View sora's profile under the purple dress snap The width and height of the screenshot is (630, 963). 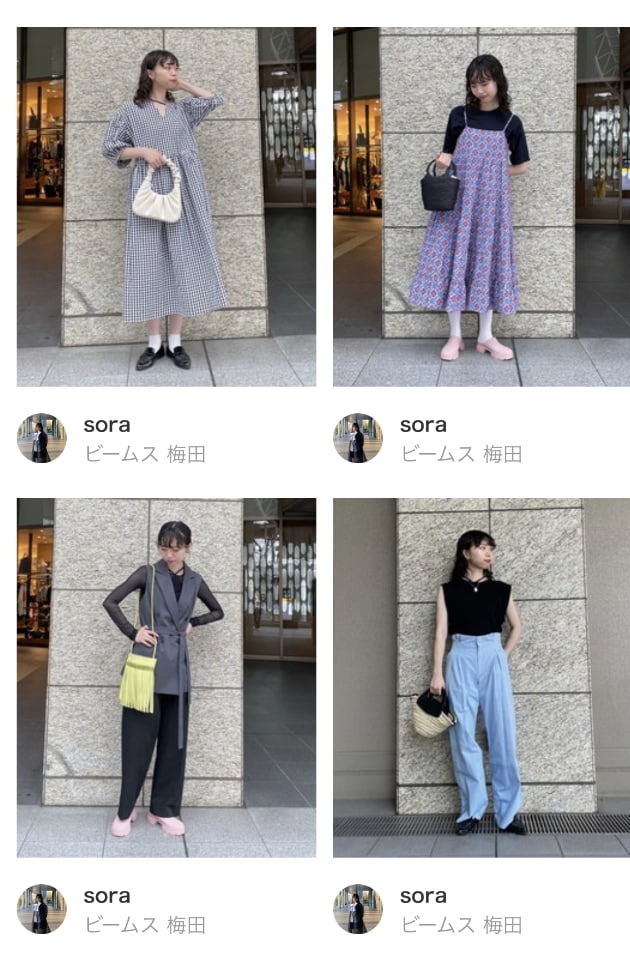[x=358, y=438]
